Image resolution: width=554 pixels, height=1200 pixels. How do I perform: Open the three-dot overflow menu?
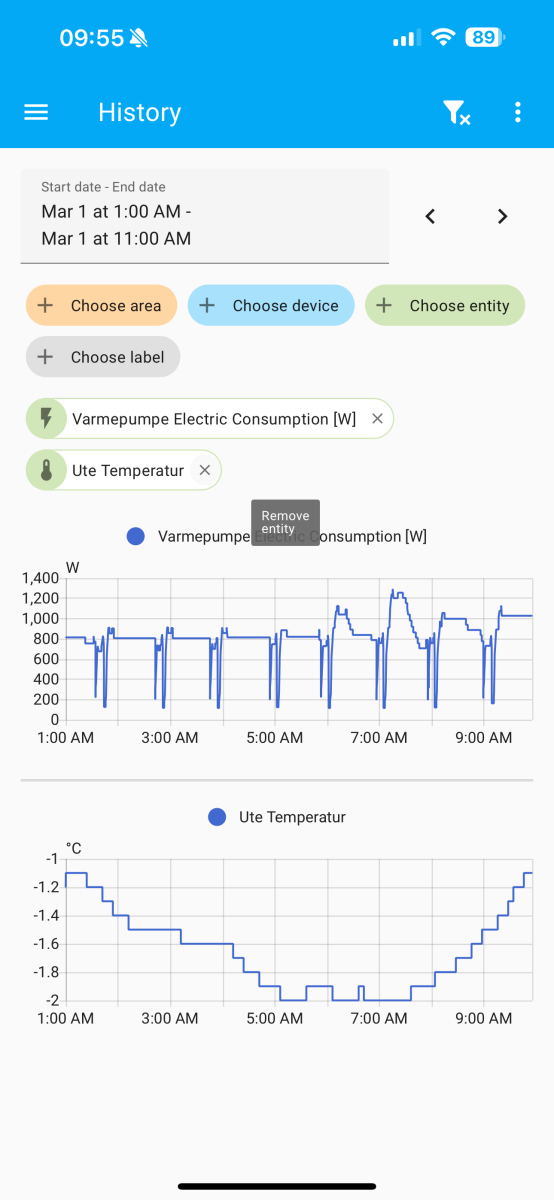(x=518, y=112)
